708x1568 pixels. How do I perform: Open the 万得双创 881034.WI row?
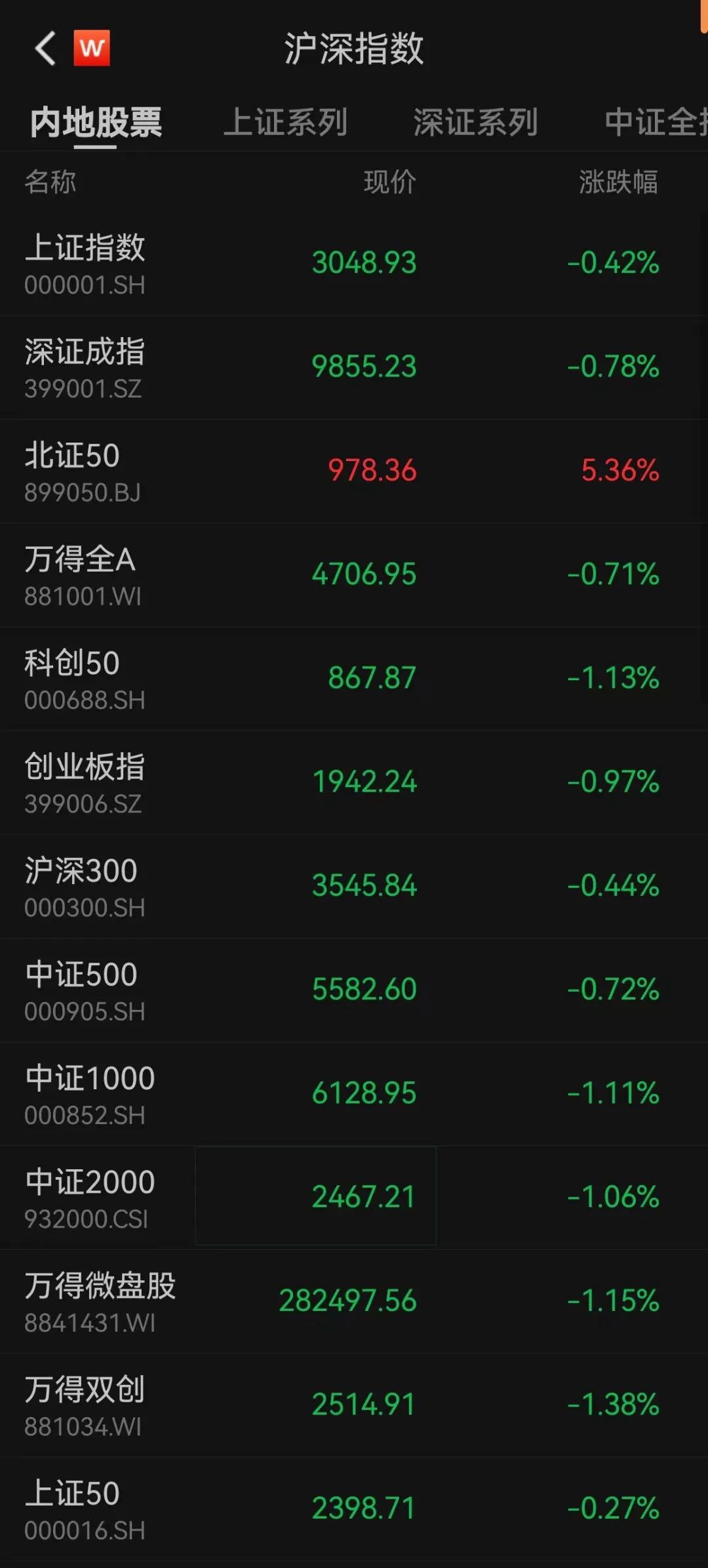354,1405
